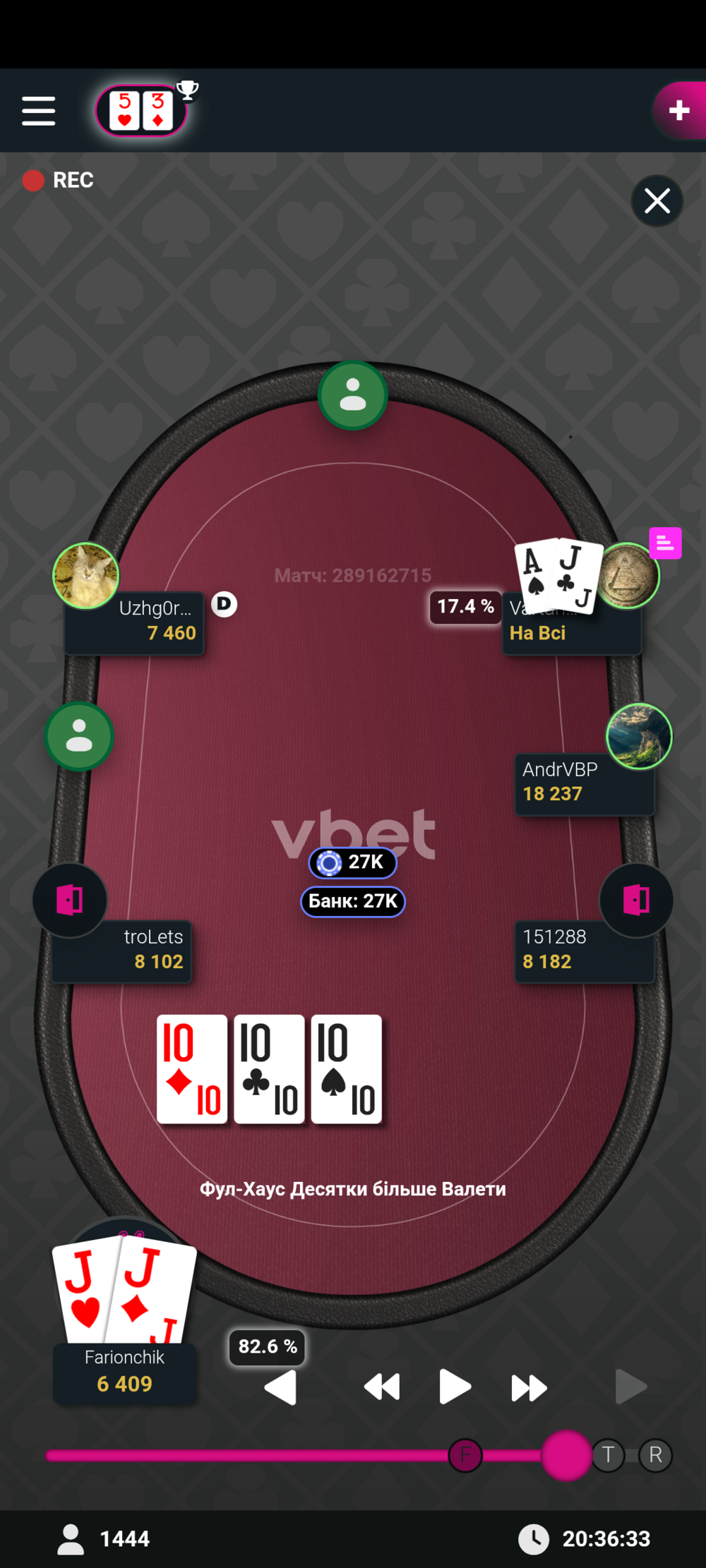Take the empty seat below Uzhg0r
This screenshot has height=1568, width=706.
[79, 736]
